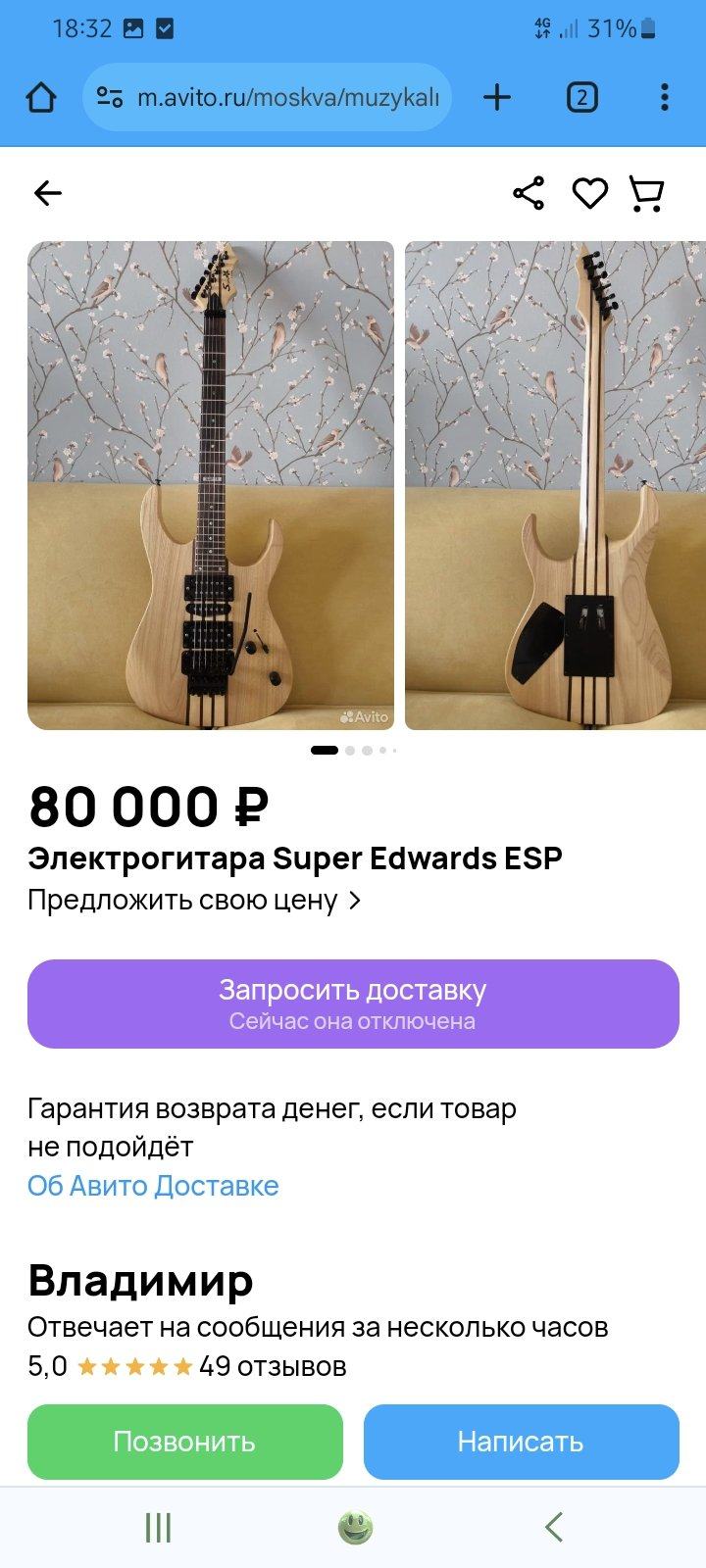Image resolution: width=706 pixels, height=1568 pixels.
Task: Go back from the listing page
Action: click(47, 193)
